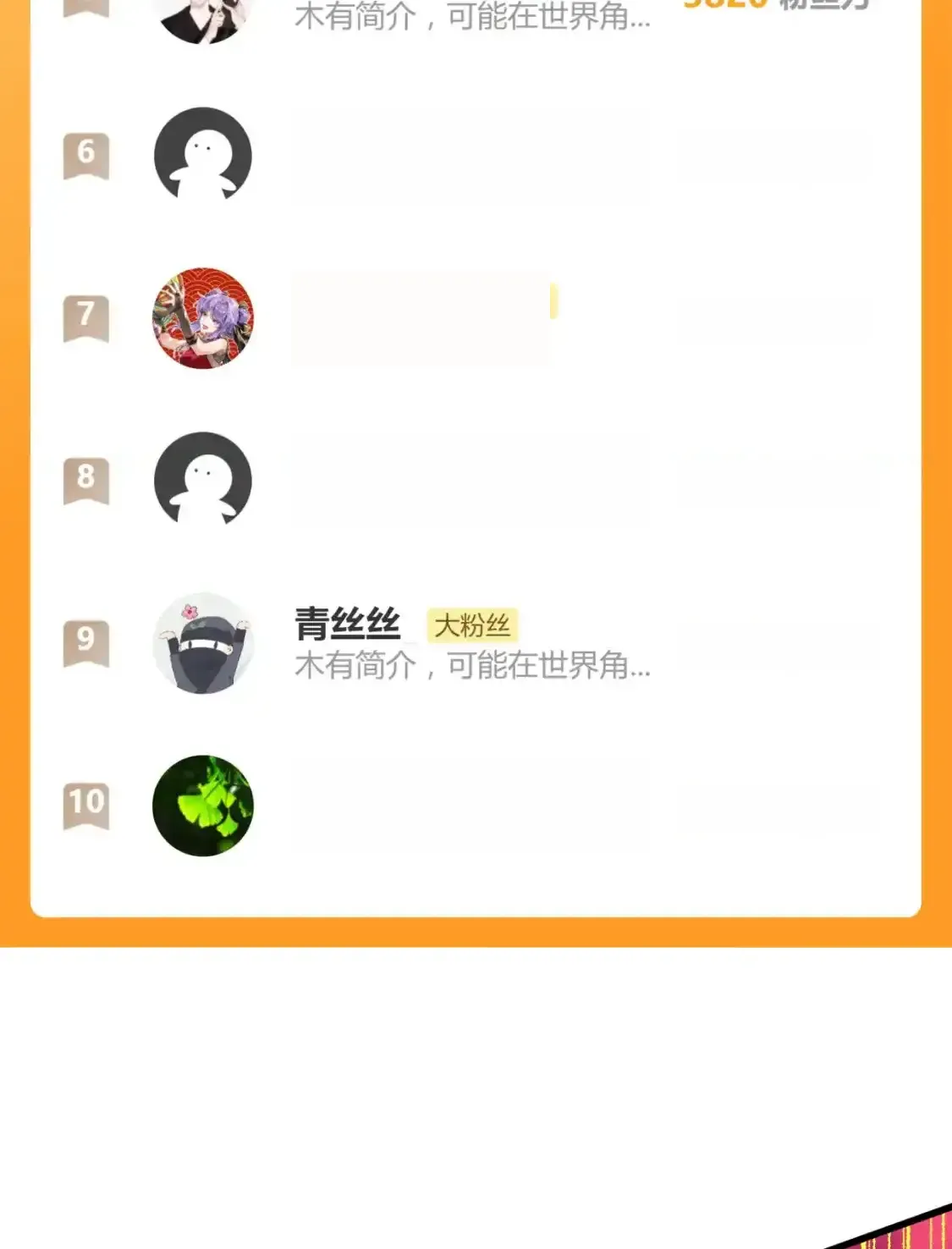Open the rank 10 user with green leaf avatar
This screenshot has height=1249, width=952.
point(203,806)
